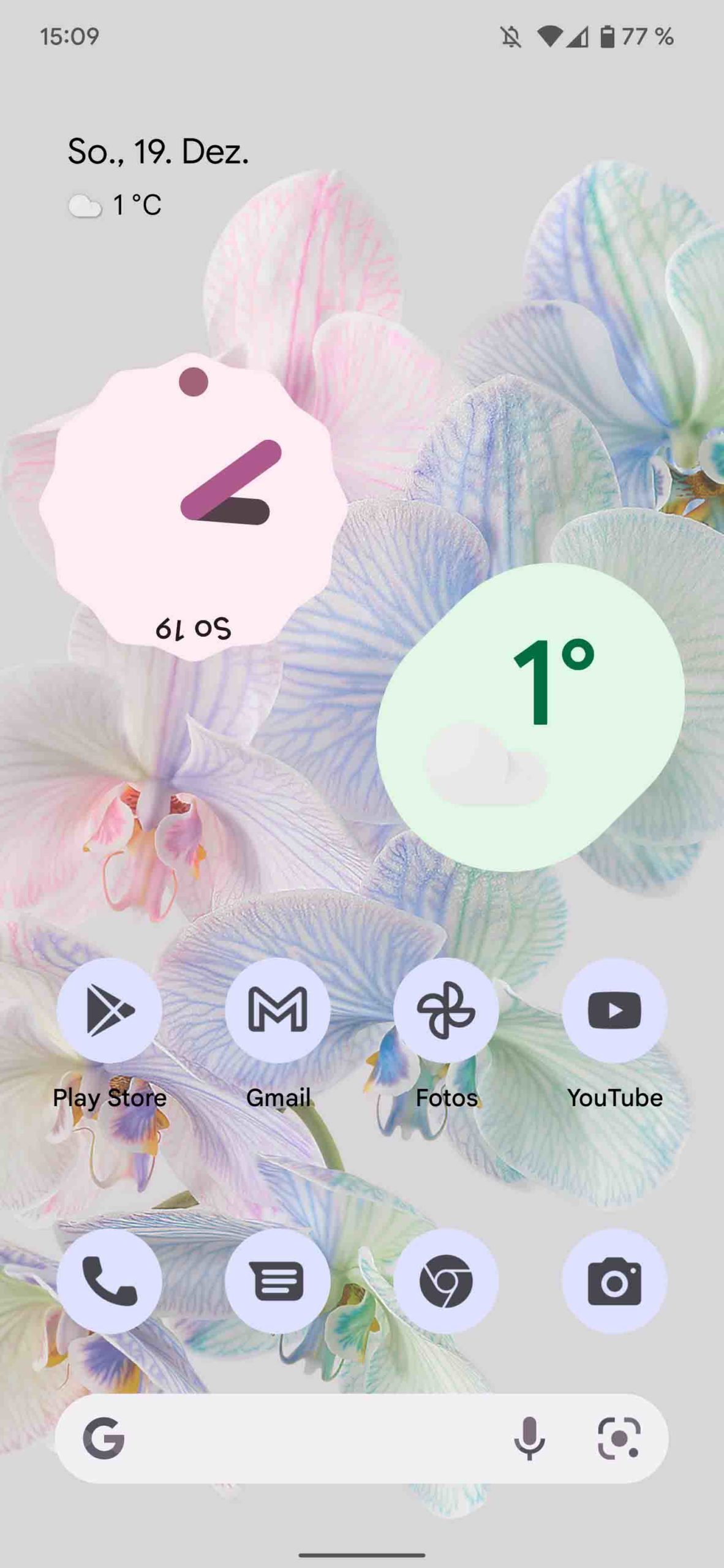The image size is (724, 1568).
Task: Launch Gmail
Action: pyautogui.click(x=277, y=1011)
